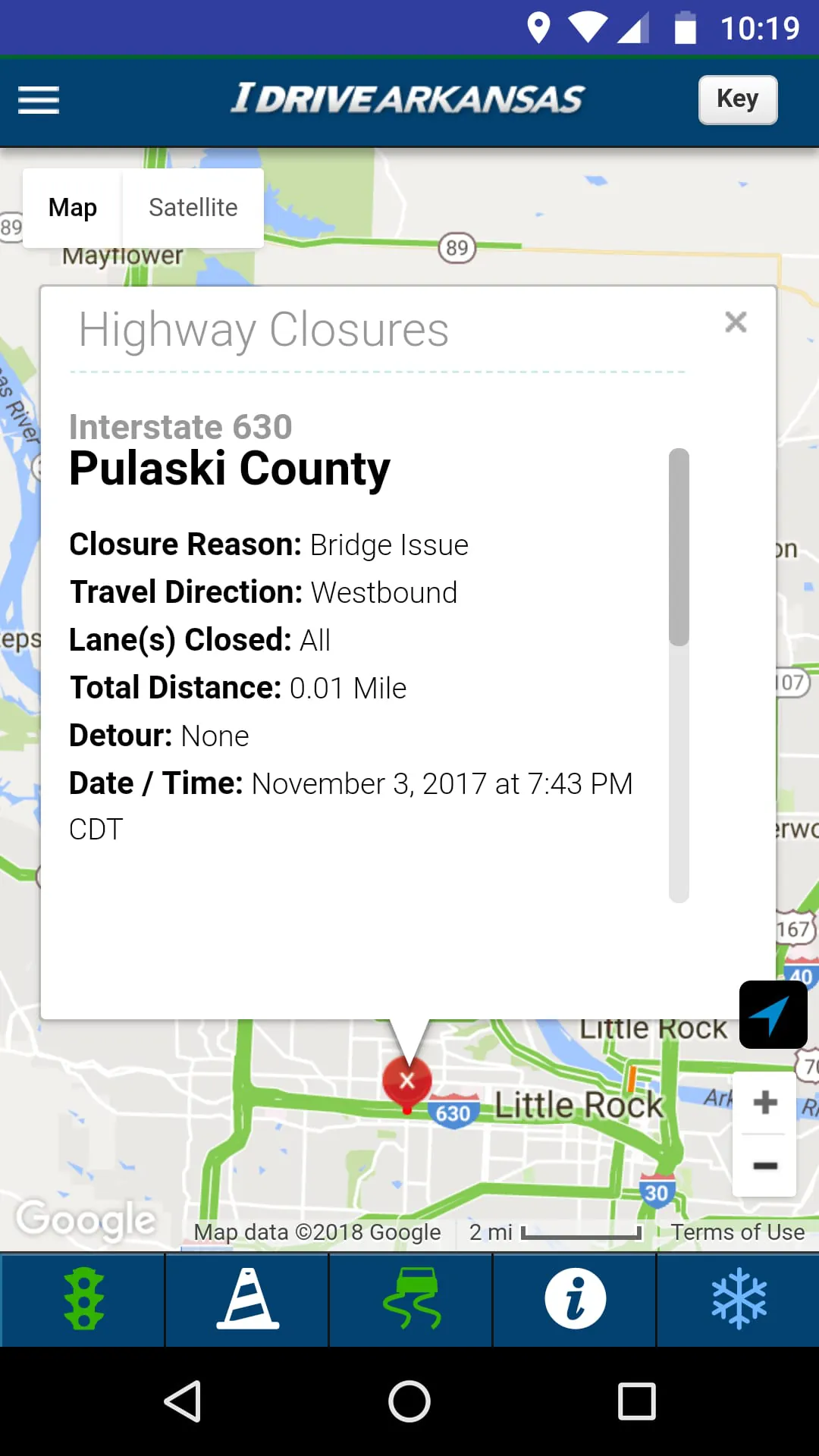Dismiss the Pulaski County closure details
This screenshot has height=1456, width=819.
pos(736,322)
